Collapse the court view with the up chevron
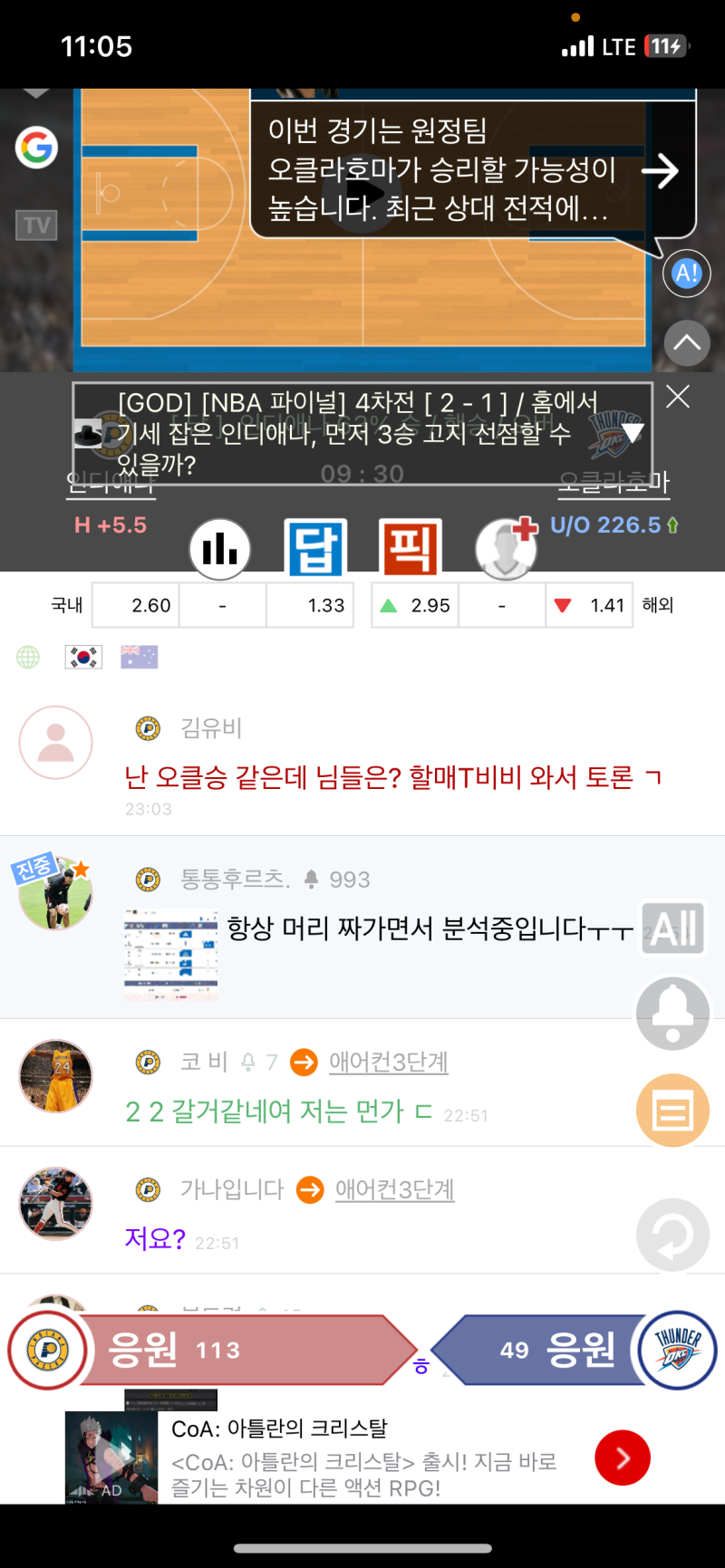Screen dimensions: 725x1568 coord(687,342)
